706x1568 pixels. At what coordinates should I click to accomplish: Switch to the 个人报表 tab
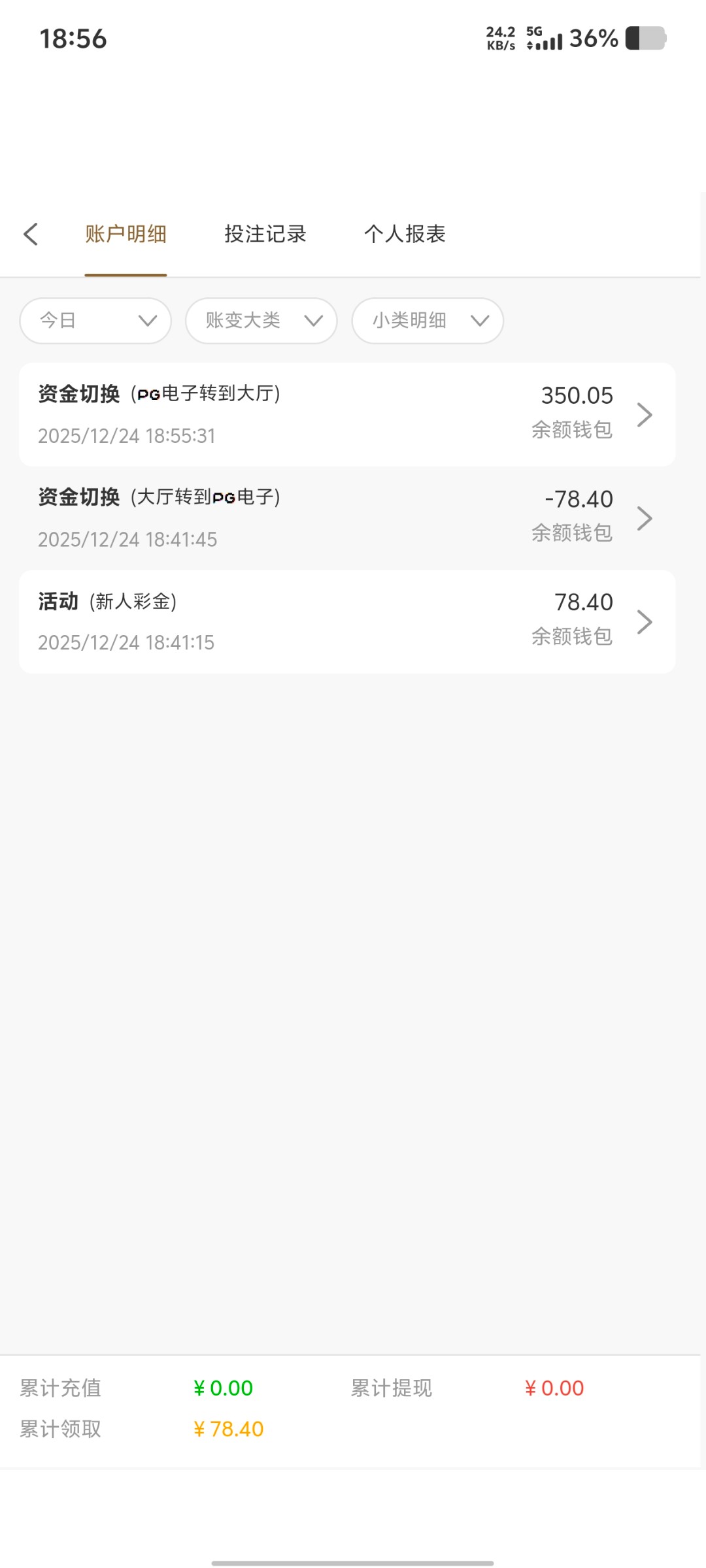405,233
